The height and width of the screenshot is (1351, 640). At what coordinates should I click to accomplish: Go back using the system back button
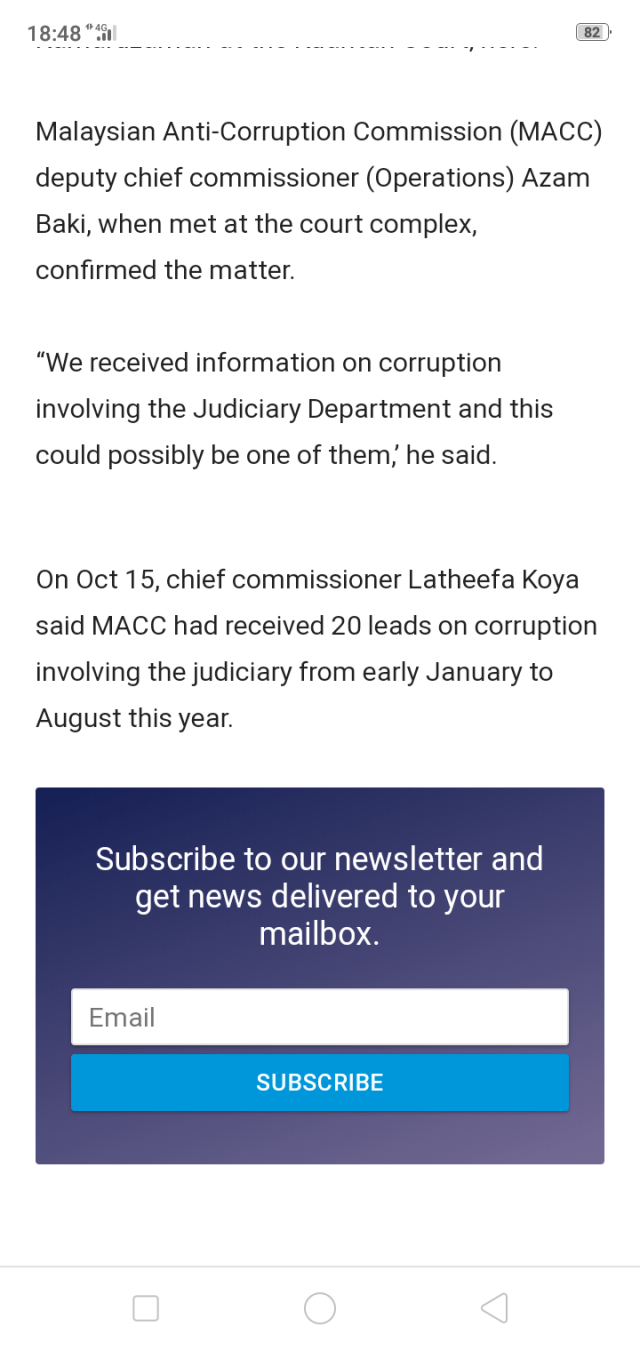(x=494, y=1308)
